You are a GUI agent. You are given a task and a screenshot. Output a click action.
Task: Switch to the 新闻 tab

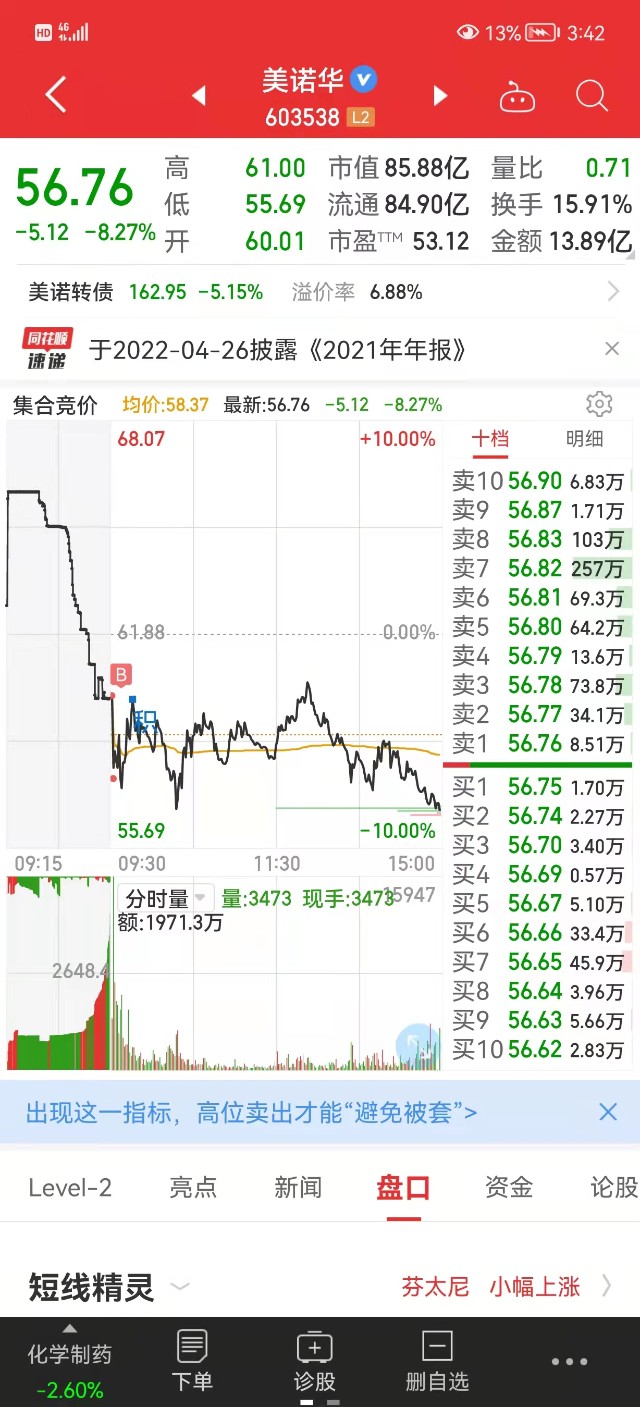point(298,1187)
